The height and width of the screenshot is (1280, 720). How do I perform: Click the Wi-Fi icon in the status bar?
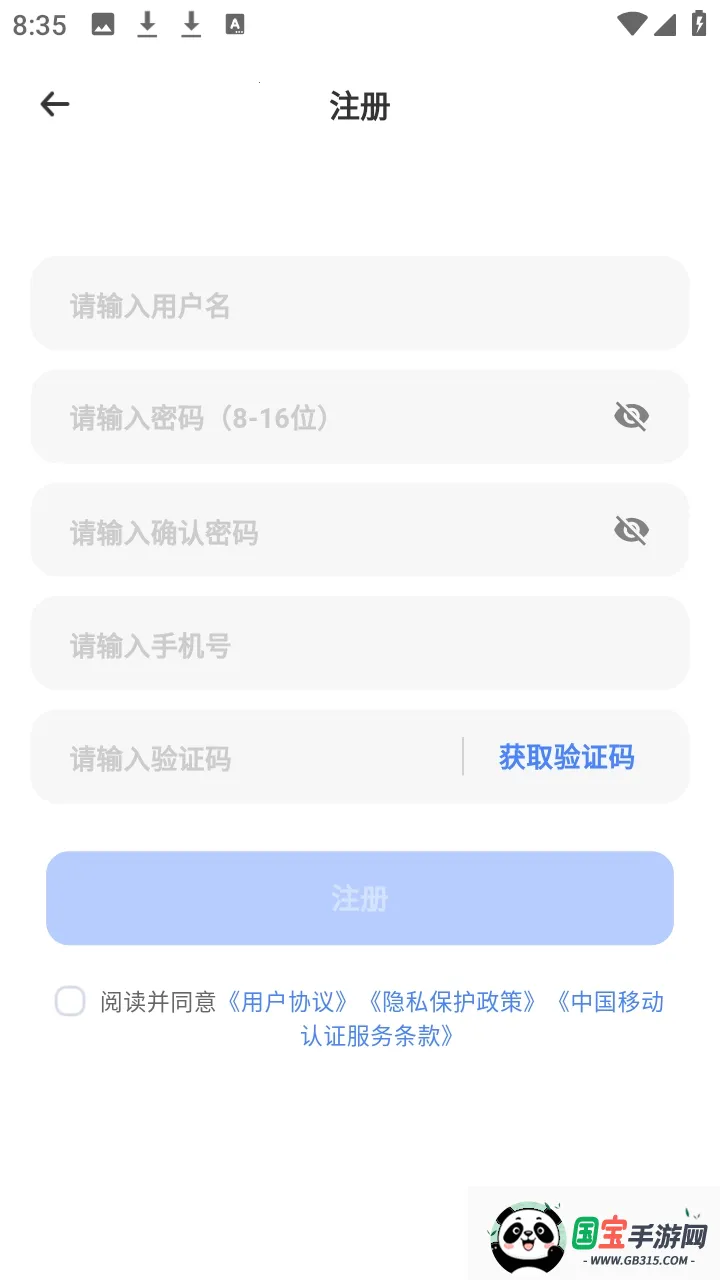pyautogui.click(x=632, y=24)
